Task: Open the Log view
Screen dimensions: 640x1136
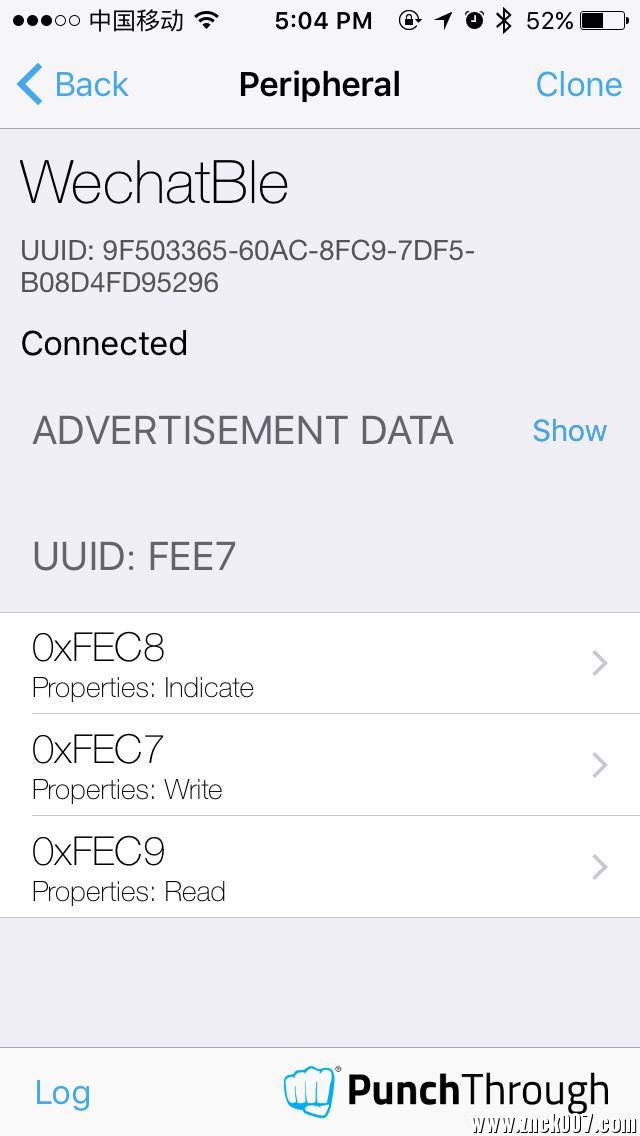Action: coord(62,1093)
